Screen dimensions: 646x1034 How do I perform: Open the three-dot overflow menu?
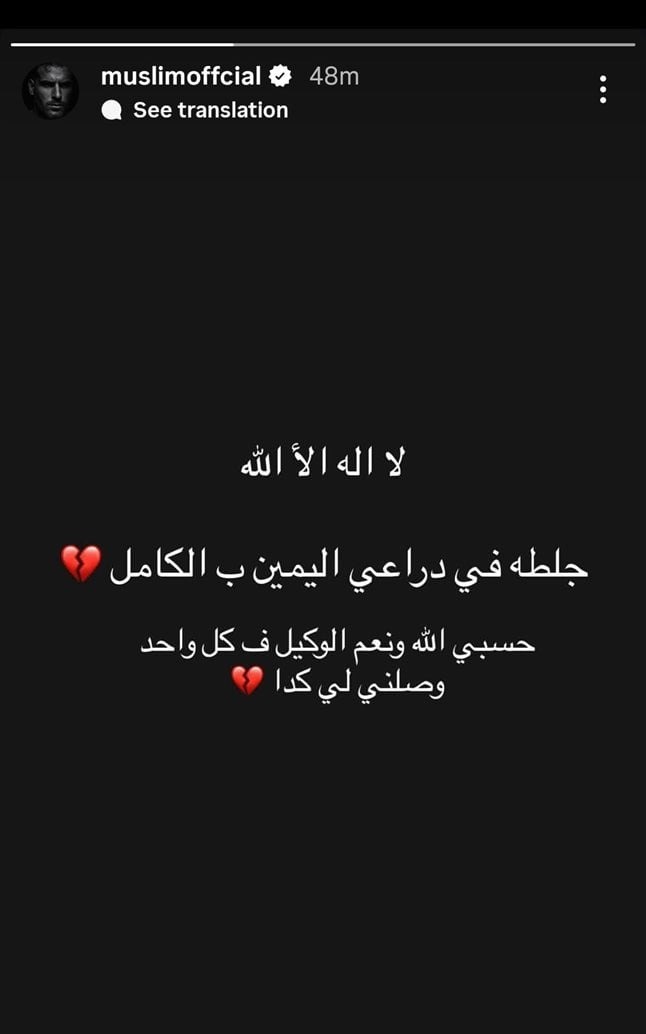(x=603, y=89)
